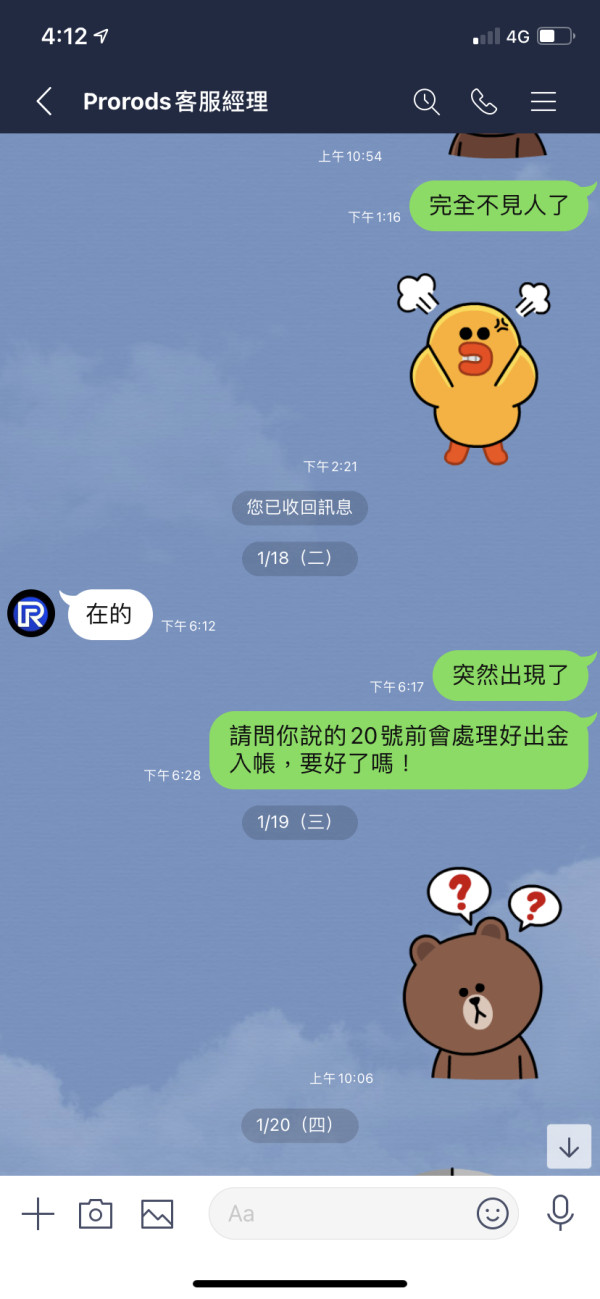Start a voice call with Prorods客服經理
Image resolution: width=600 pixels, height=1299 pixels.
484,101
